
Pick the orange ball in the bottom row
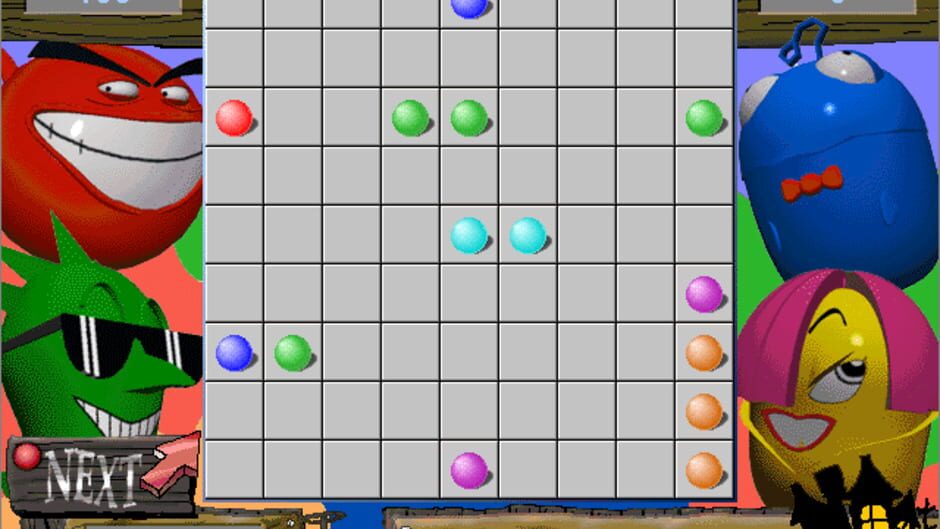point(704,470)
